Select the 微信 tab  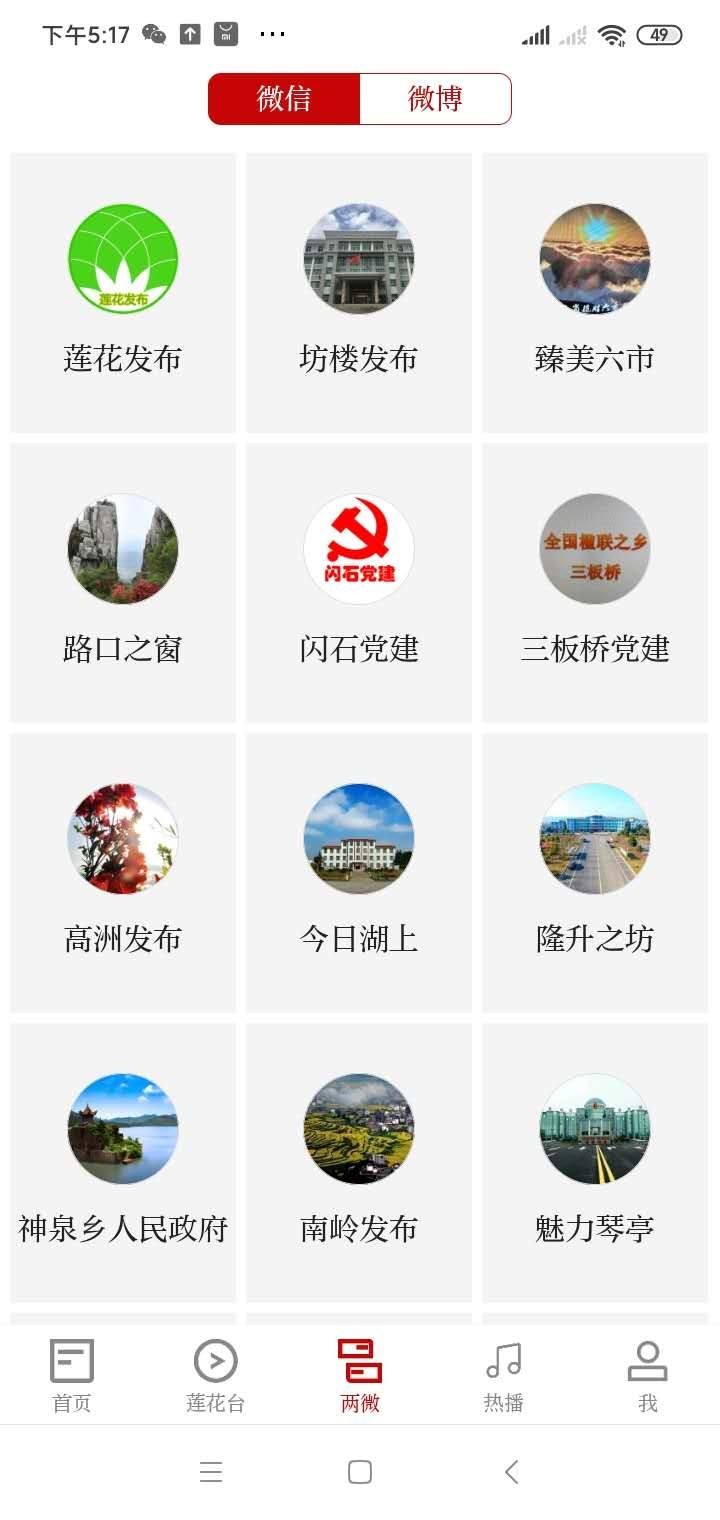point(284,98)
